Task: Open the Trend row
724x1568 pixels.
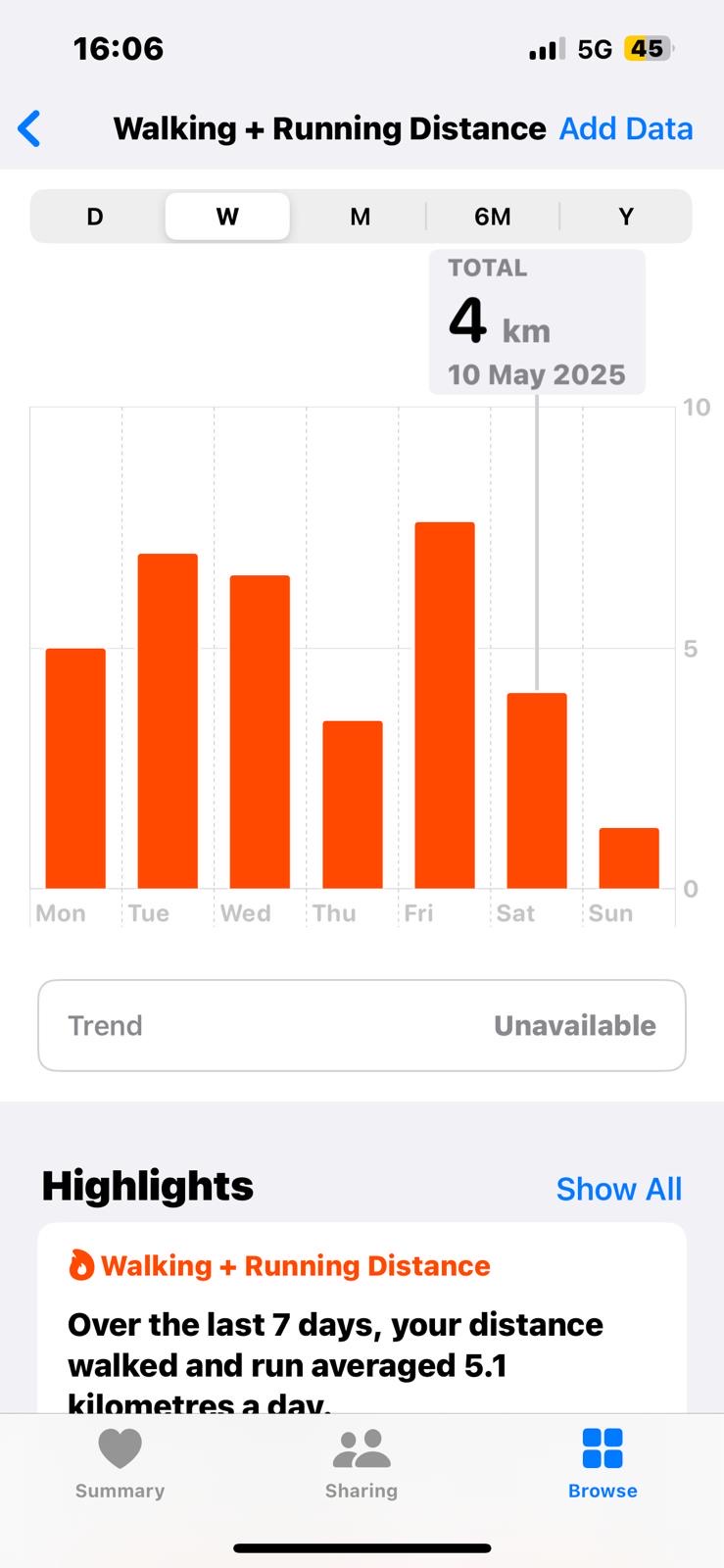Action: tap(362, 1025)
